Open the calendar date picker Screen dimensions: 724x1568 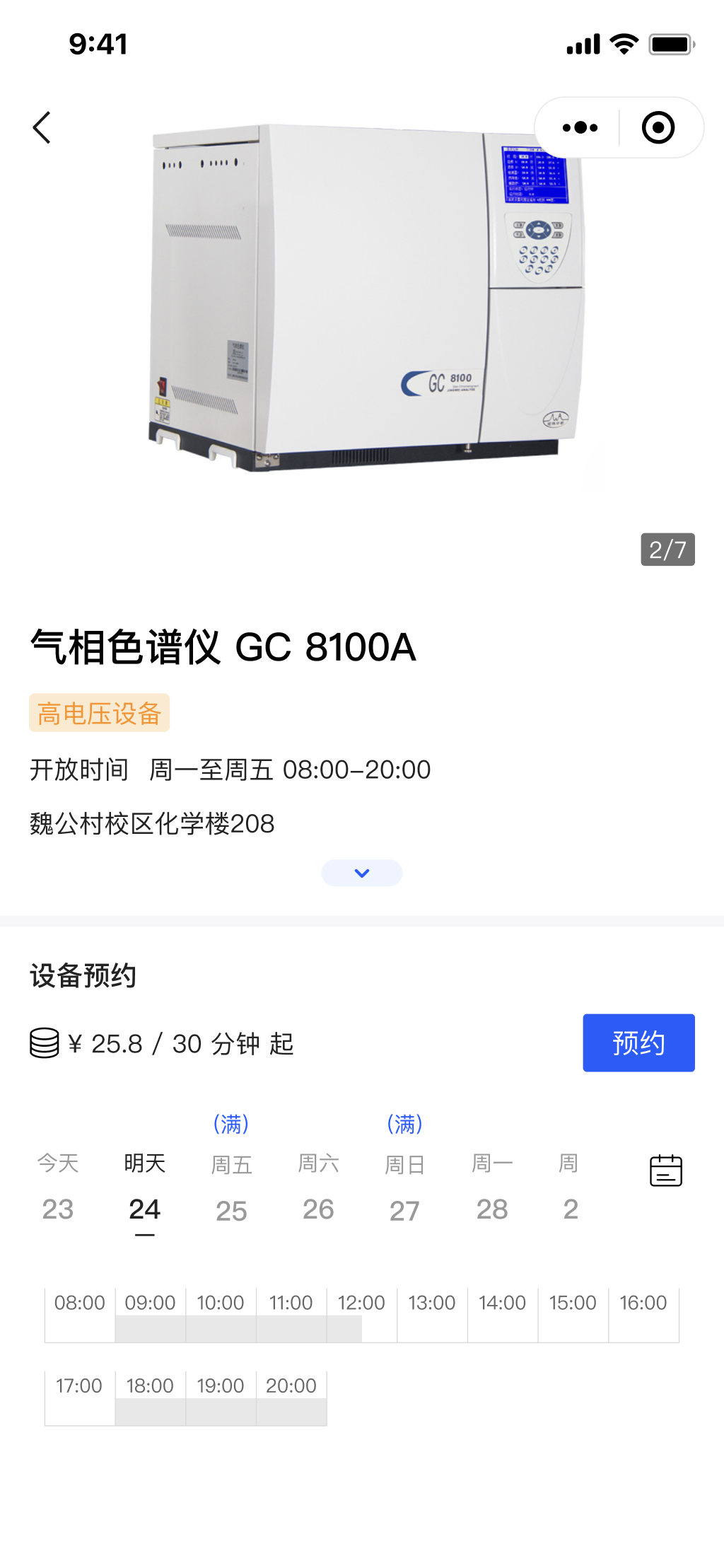click(665, 1171)
